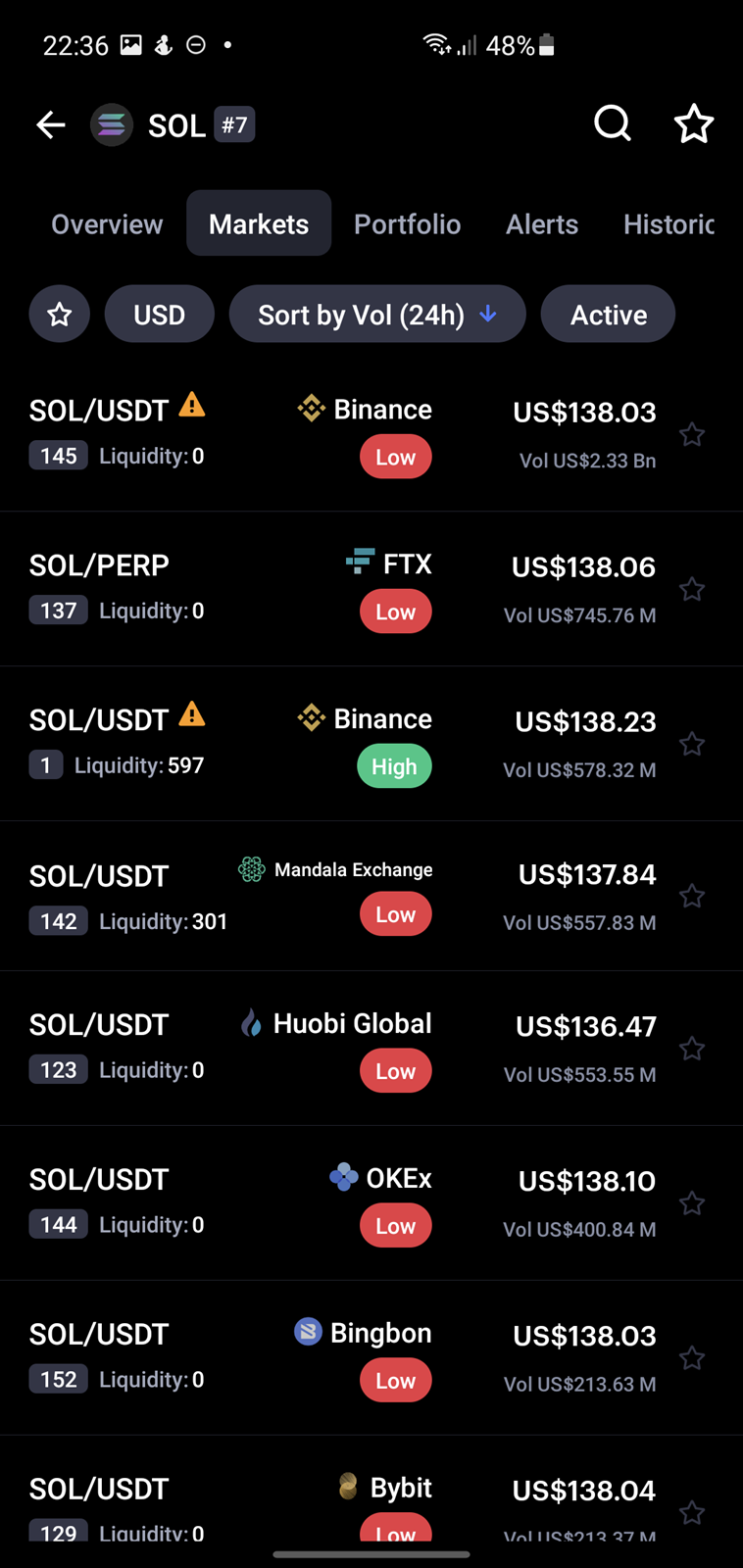This screenshot has height=1568, width=743.
Task: Open the Alerts tab
Action: pos(542,223)
